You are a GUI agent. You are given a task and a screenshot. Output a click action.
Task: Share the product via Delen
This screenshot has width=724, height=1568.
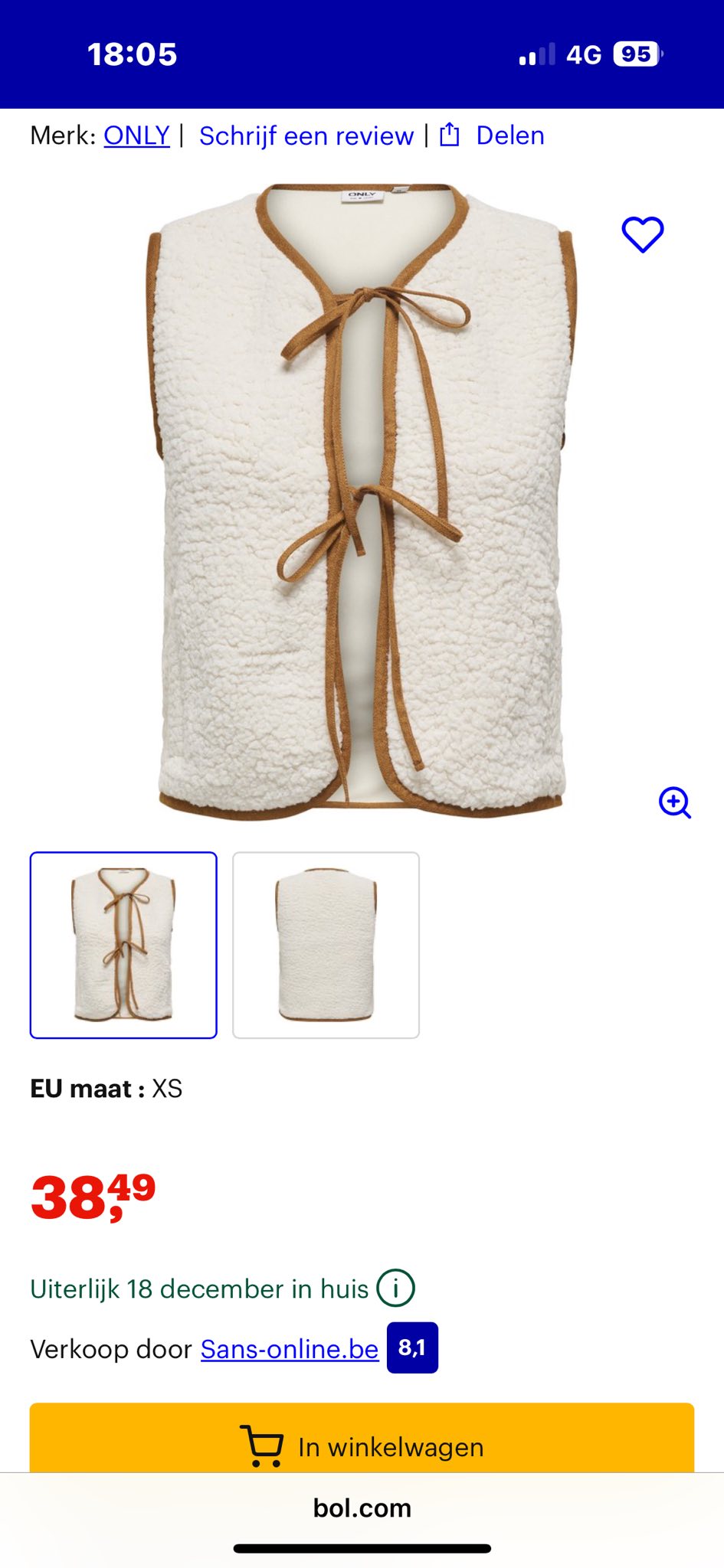(x=493, y=136)
